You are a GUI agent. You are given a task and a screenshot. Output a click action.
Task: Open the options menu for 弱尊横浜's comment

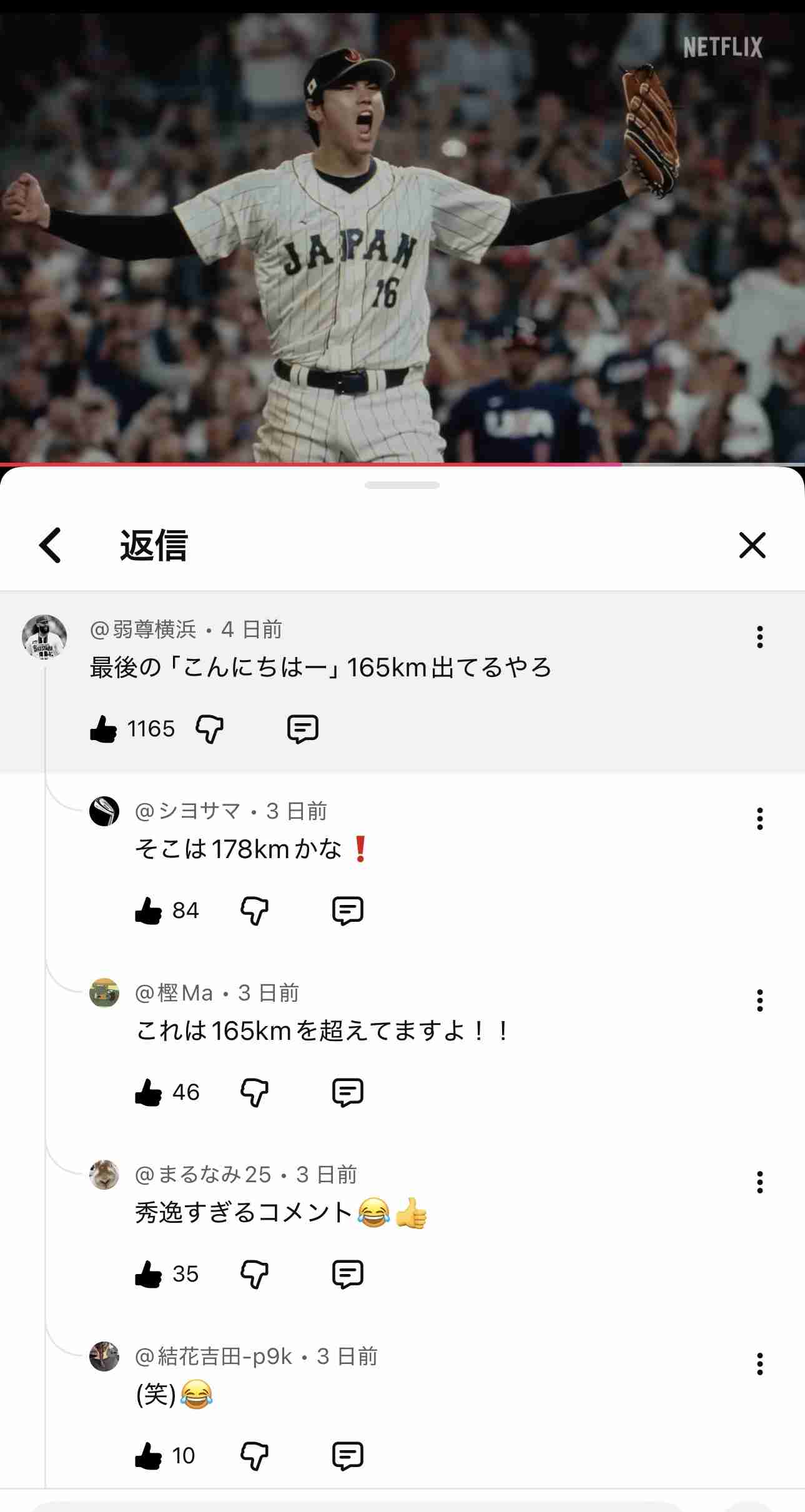click(759, 639)
